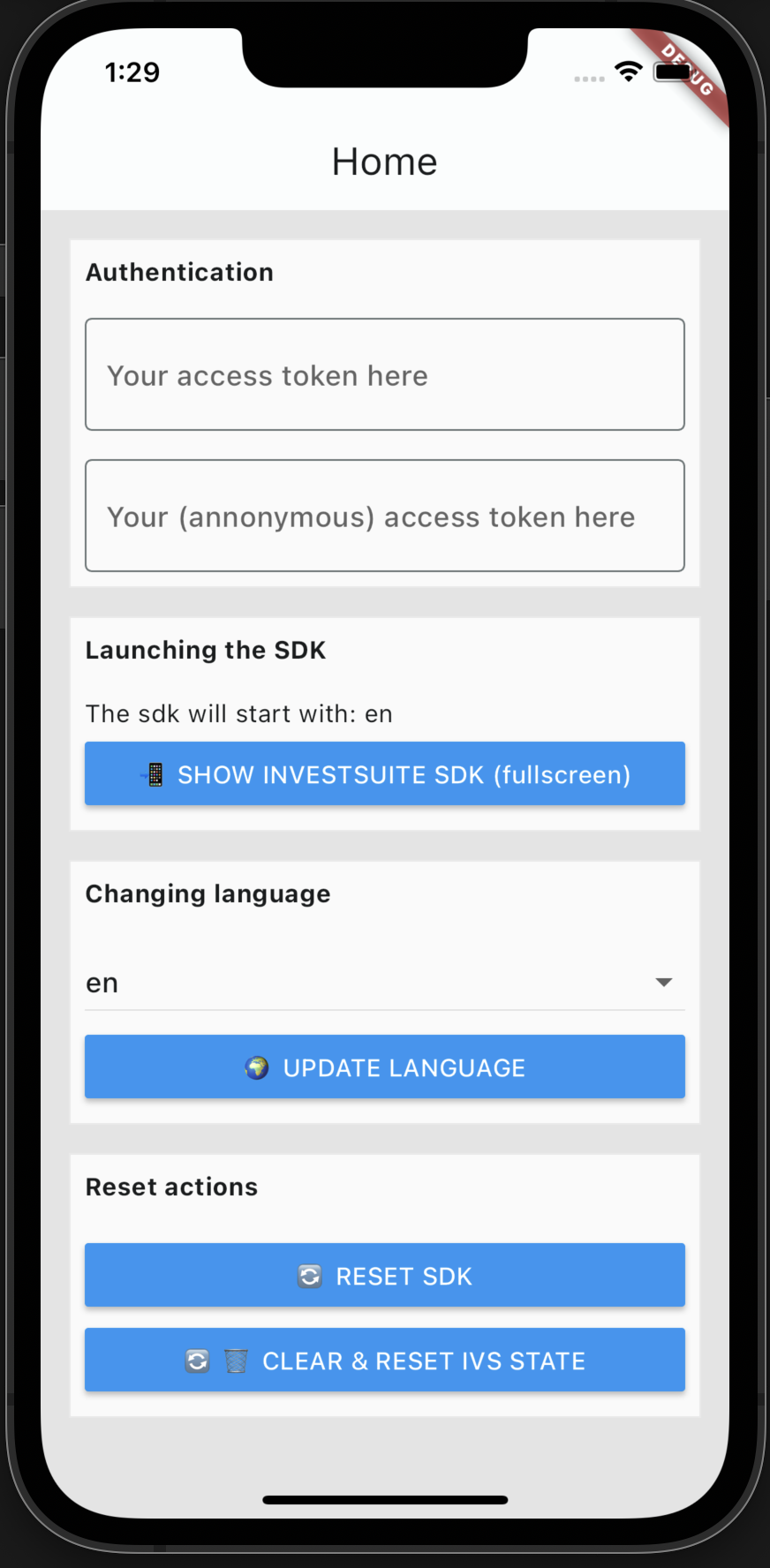The height and width of the screenshot is (1568, 770).
Task: Show InvestSuite SDK fullscreen
Action: (384, 773)
